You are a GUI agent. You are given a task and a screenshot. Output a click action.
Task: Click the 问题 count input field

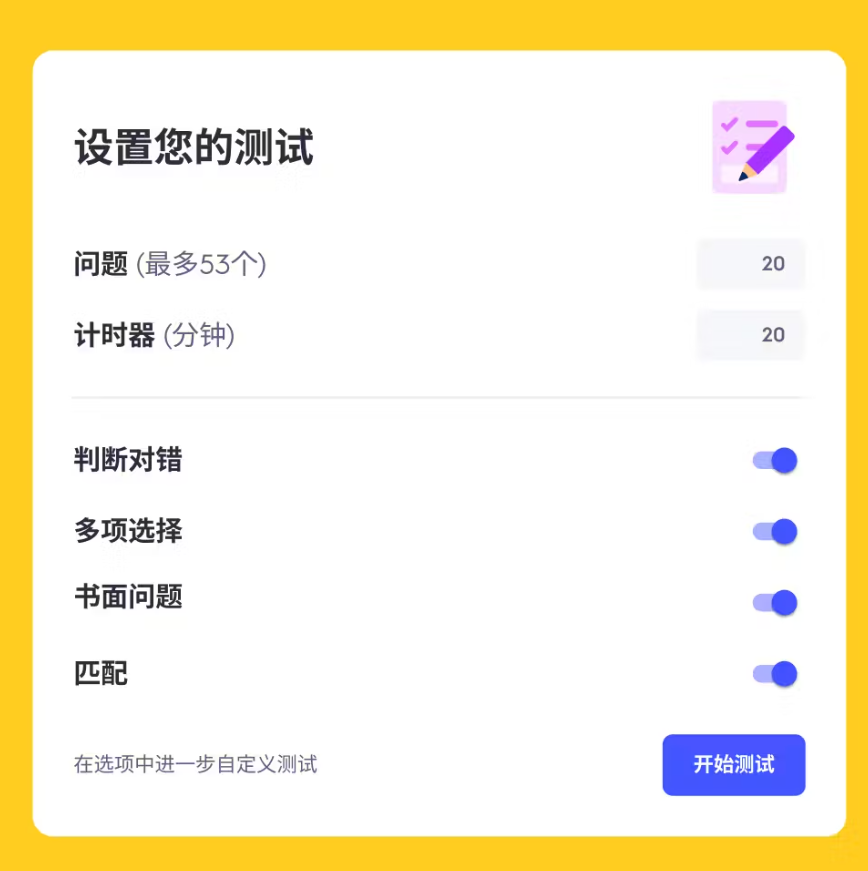tap(750, 264)
